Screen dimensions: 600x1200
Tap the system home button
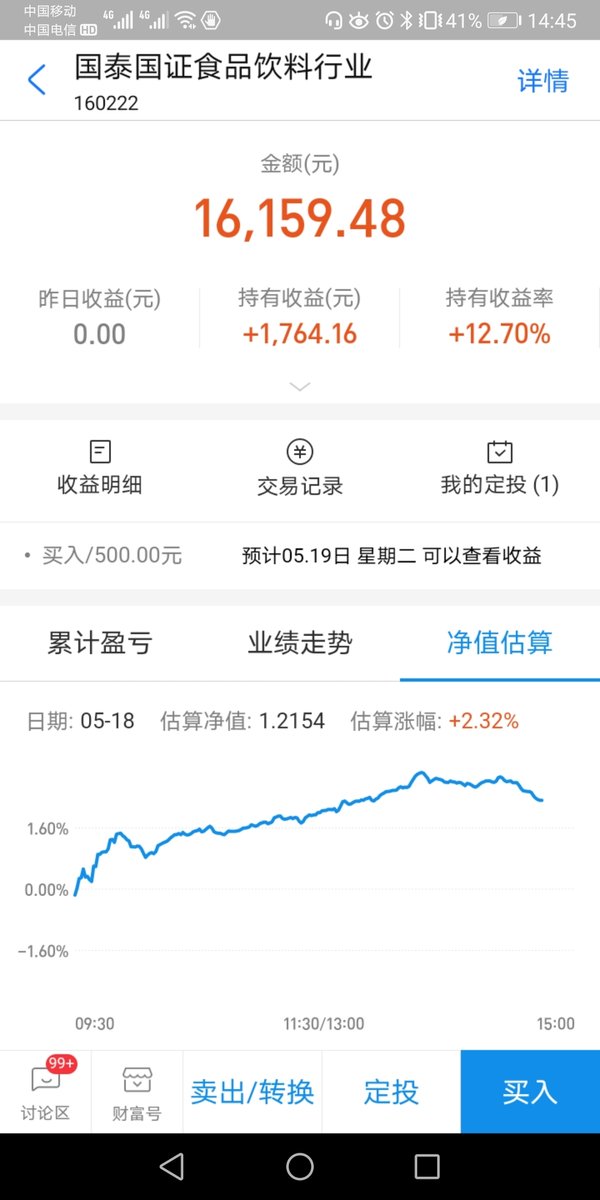(300, 1166)
